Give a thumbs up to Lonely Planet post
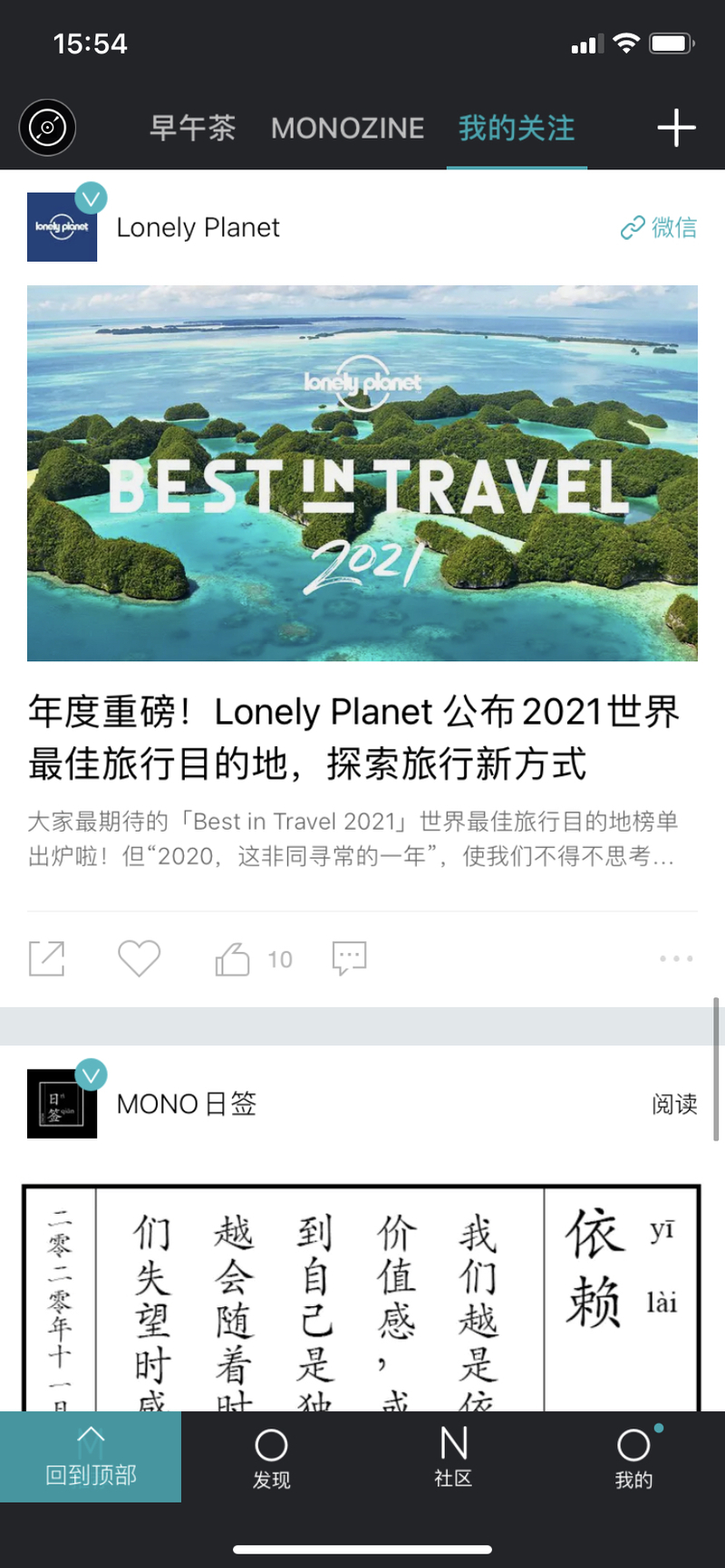This screenshot has height=1568, width=725. (233, 958)
